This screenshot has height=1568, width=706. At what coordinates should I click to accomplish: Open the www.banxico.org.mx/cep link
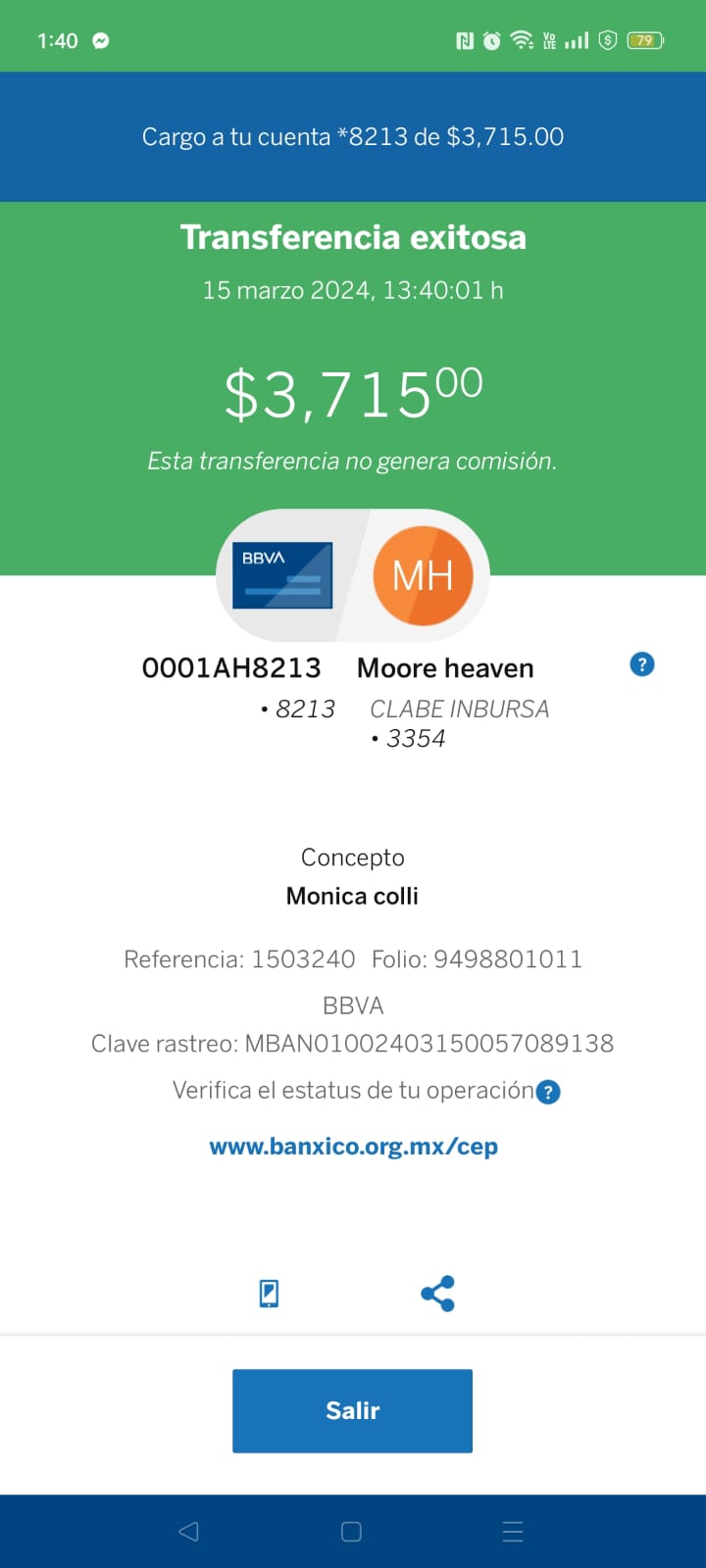[x=353, y=1147]
